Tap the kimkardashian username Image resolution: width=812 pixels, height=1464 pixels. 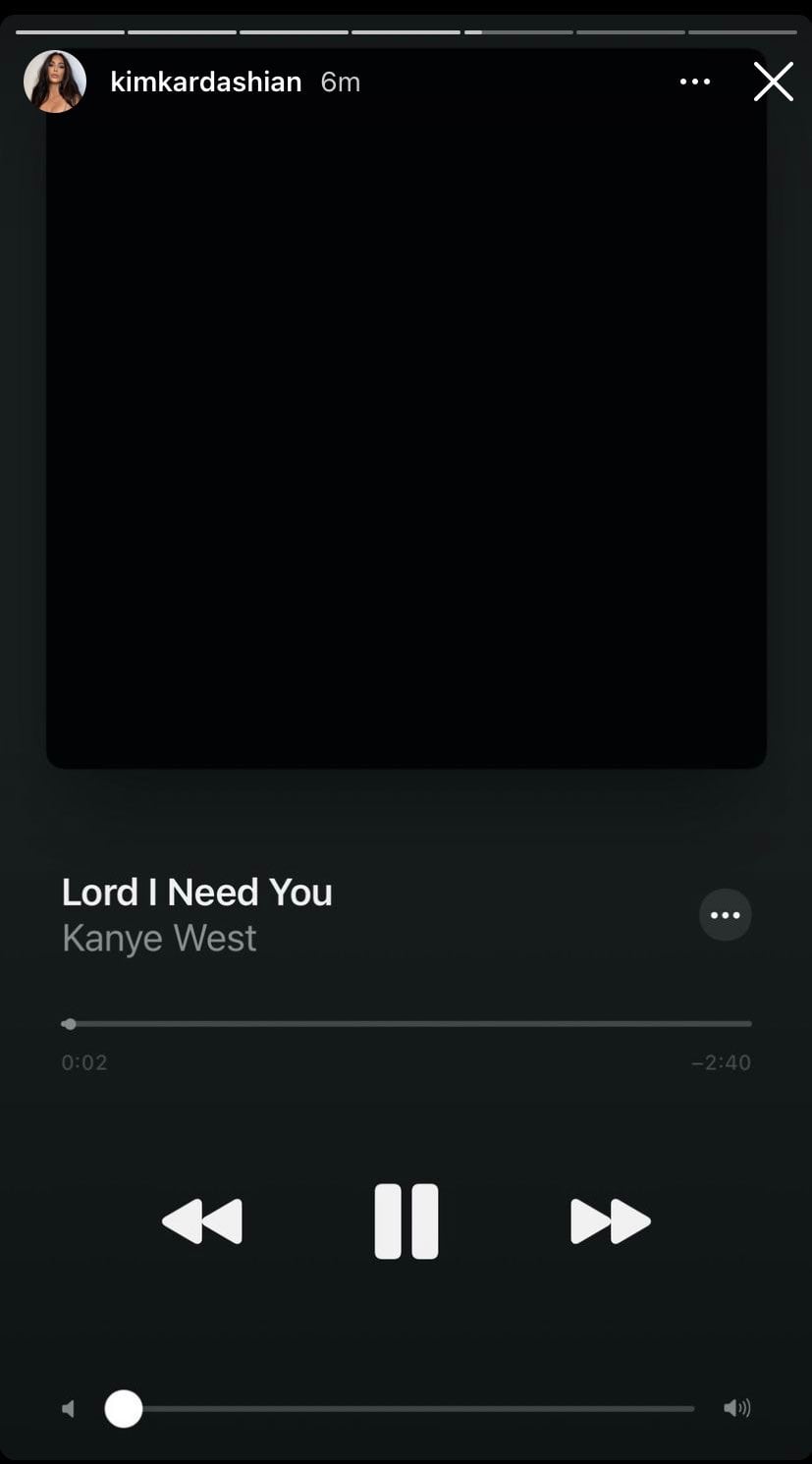pos(205,81)
